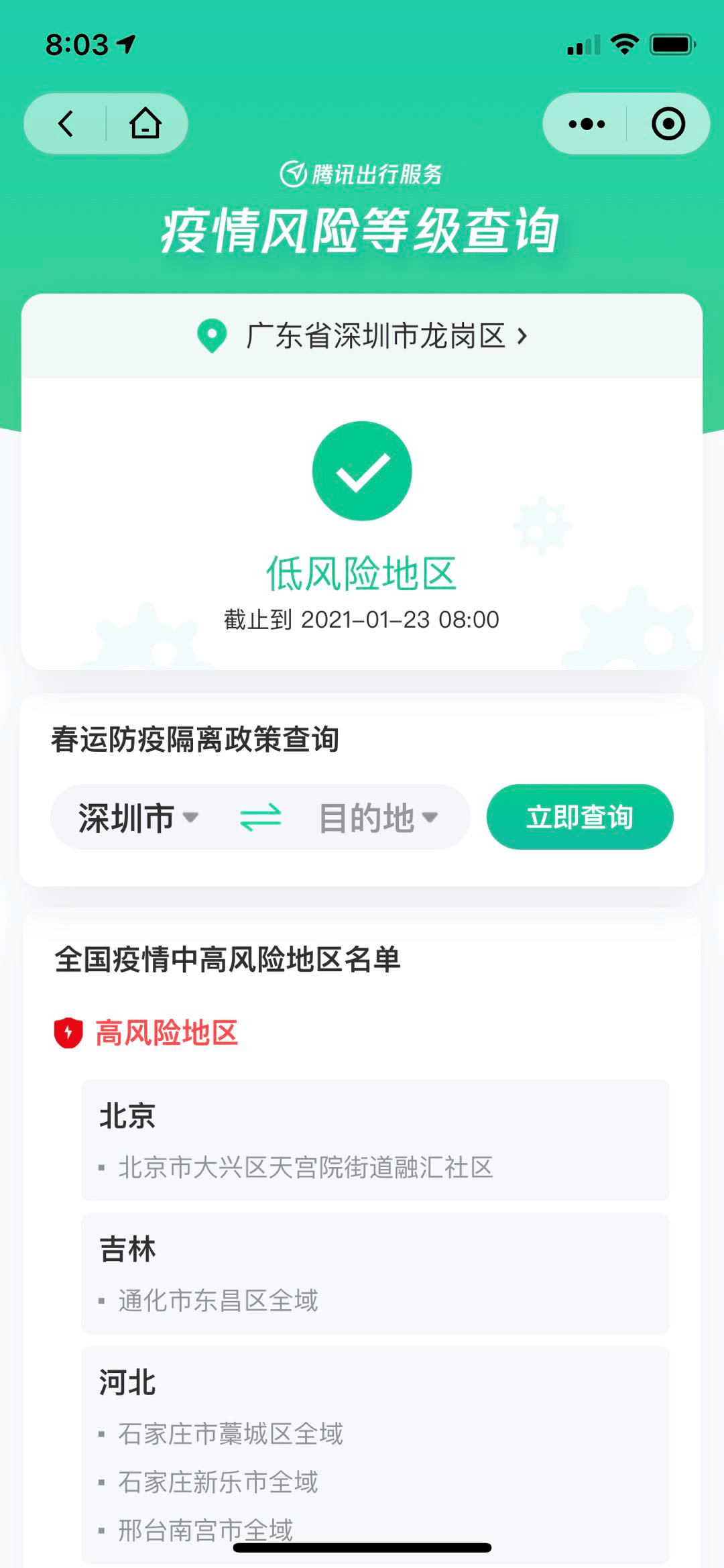Screen dimensions: 724x1568
Task: Open the 深圳市 departure city dropdown
Action: [138, 818]
